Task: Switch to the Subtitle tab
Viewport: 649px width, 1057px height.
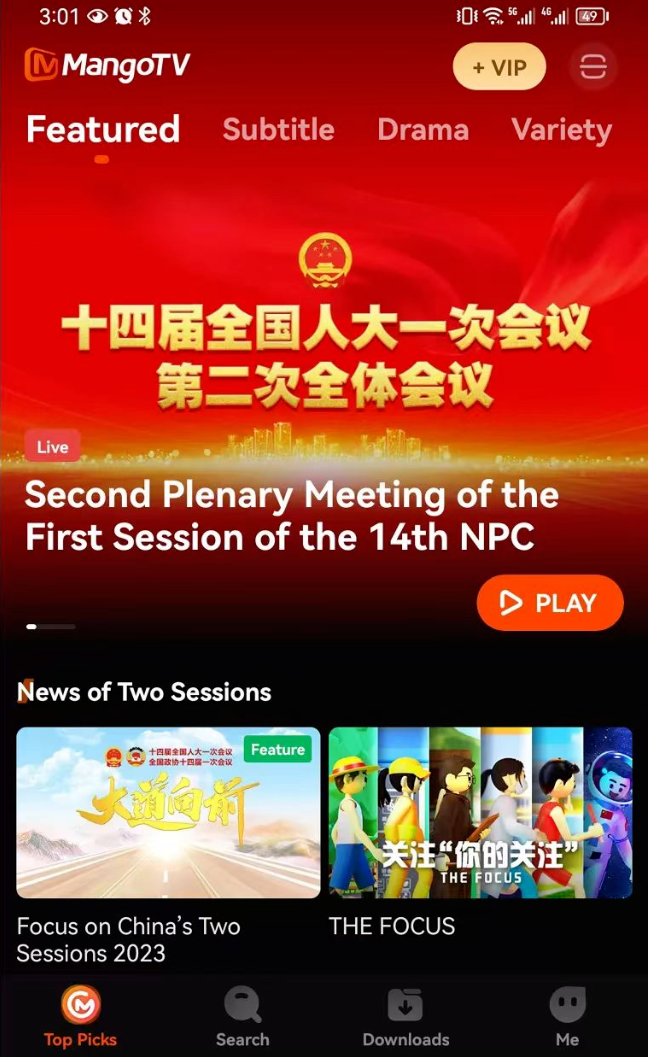Action: (x=278, y=130)
